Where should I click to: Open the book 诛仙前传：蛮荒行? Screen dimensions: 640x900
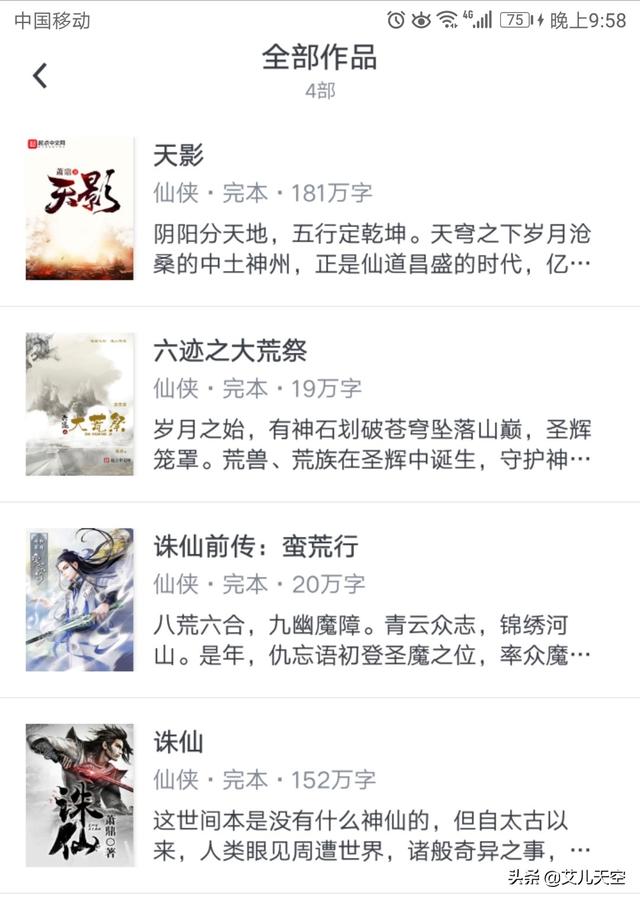(x=255, y=547)
